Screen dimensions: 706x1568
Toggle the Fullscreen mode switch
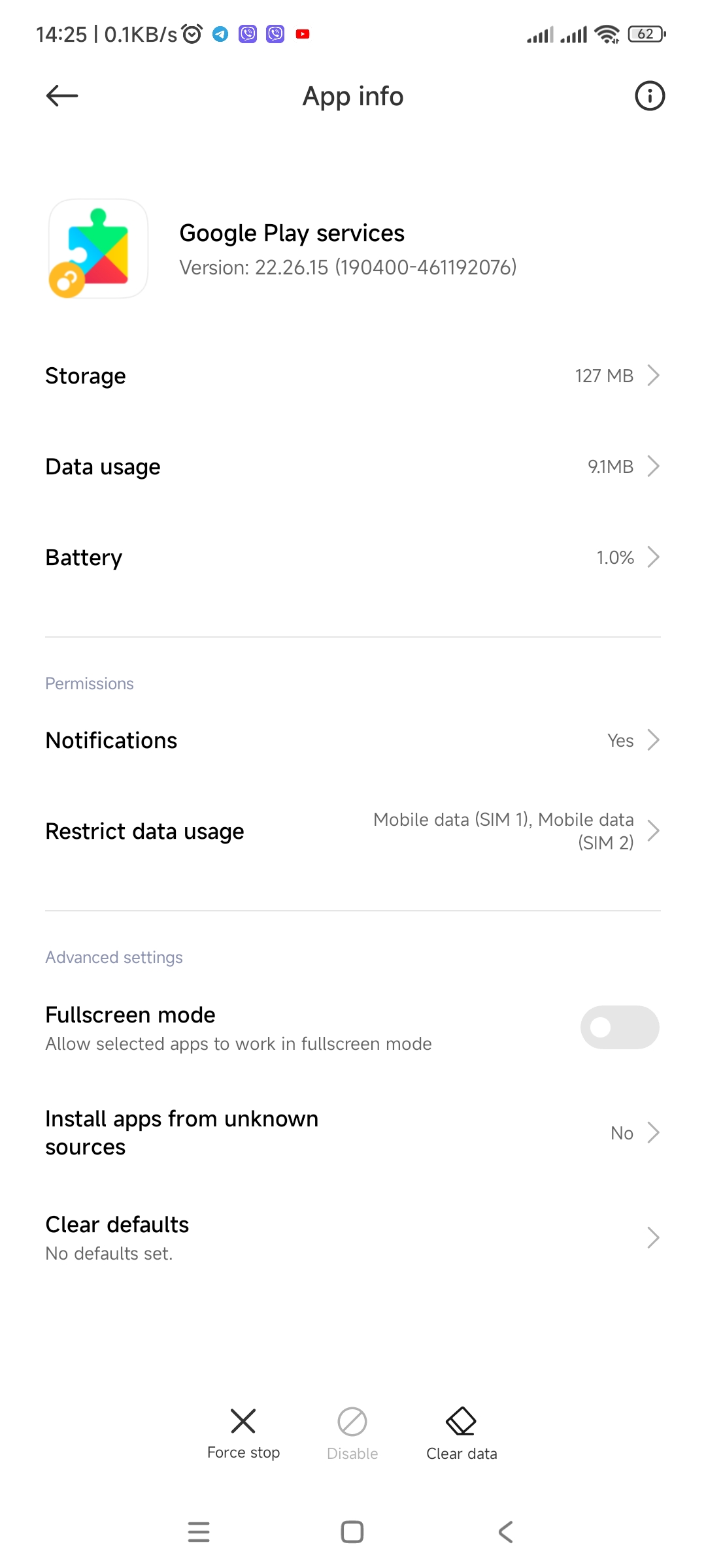pyautogui.click(x=620, y=1027)
